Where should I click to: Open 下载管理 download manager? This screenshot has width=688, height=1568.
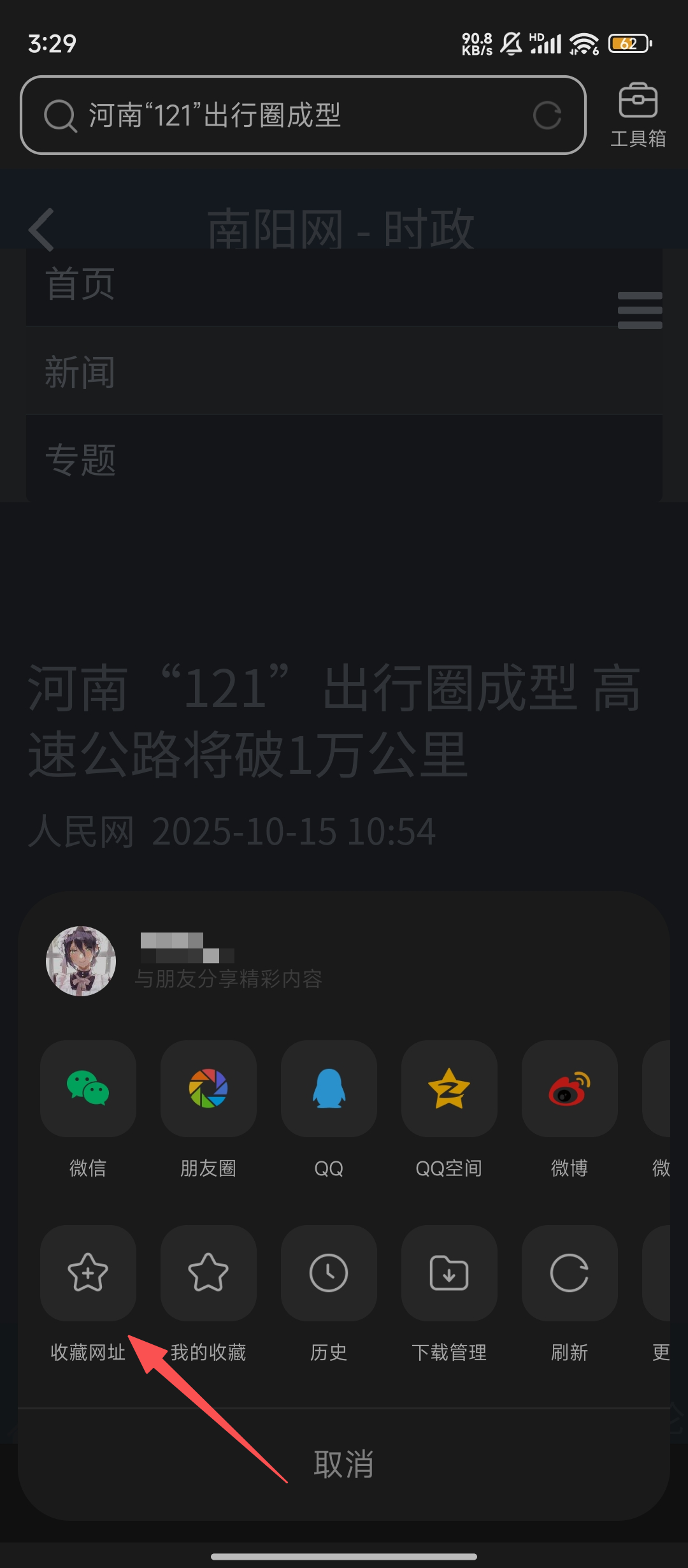[x=449, y=1273]
